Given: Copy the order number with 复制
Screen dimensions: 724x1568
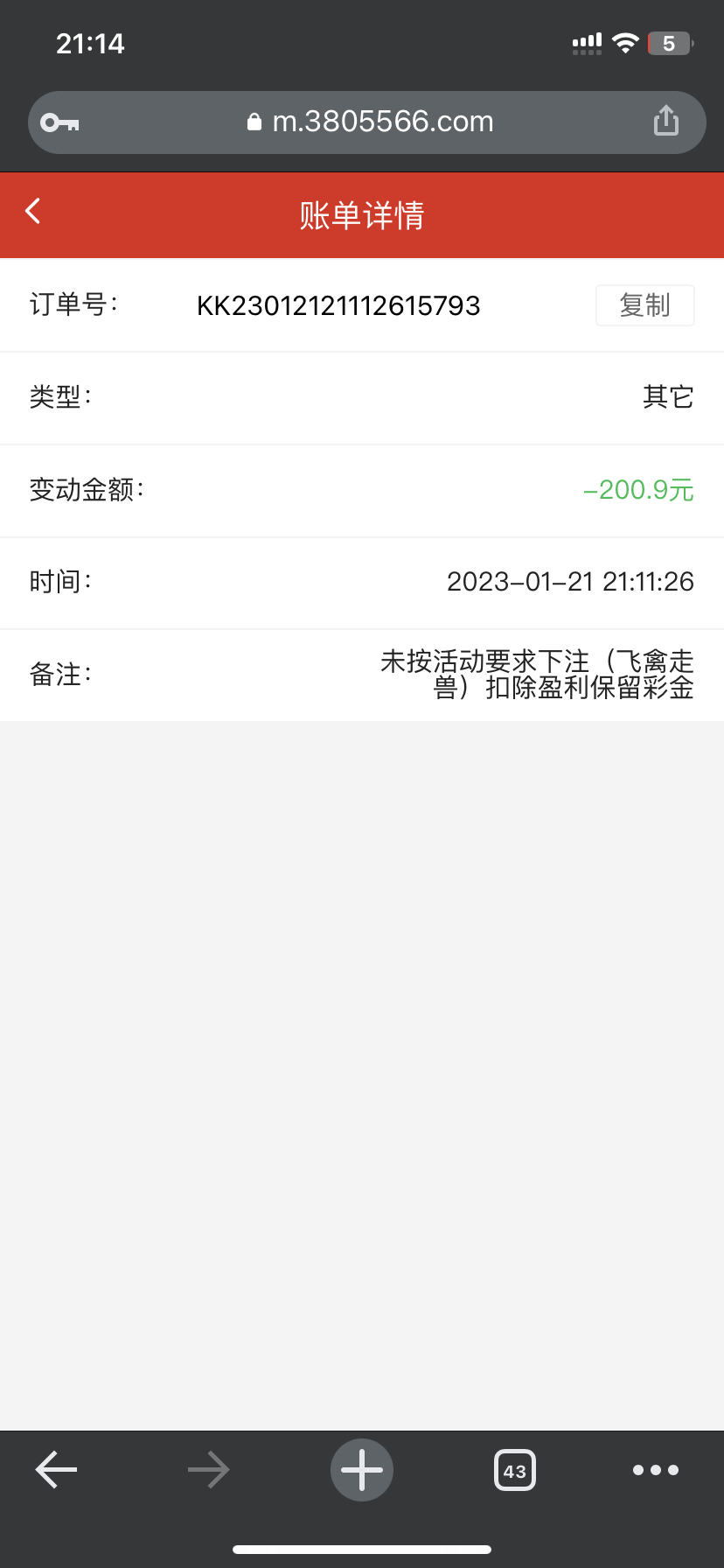Looking at the screenshot, I should point(644,305).
